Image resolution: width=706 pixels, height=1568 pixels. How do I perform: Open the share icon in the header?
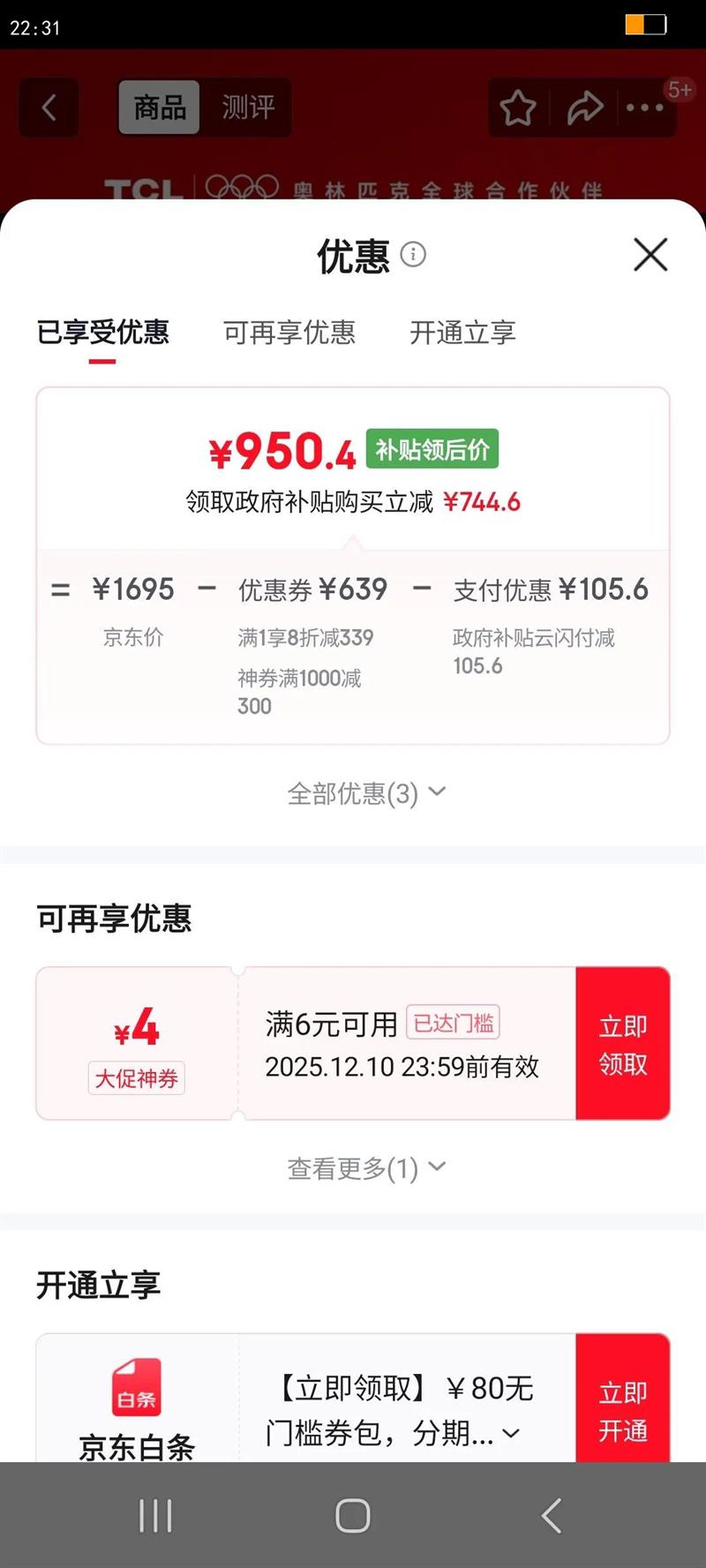pyautogui.click(x=584, y=107)
